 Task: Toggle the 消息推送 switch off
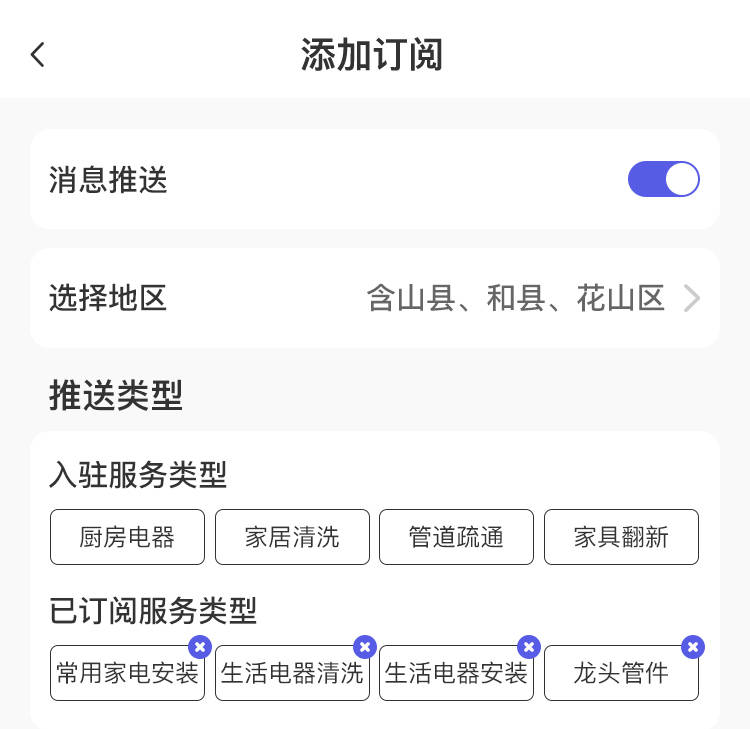[x=663, y=180]
